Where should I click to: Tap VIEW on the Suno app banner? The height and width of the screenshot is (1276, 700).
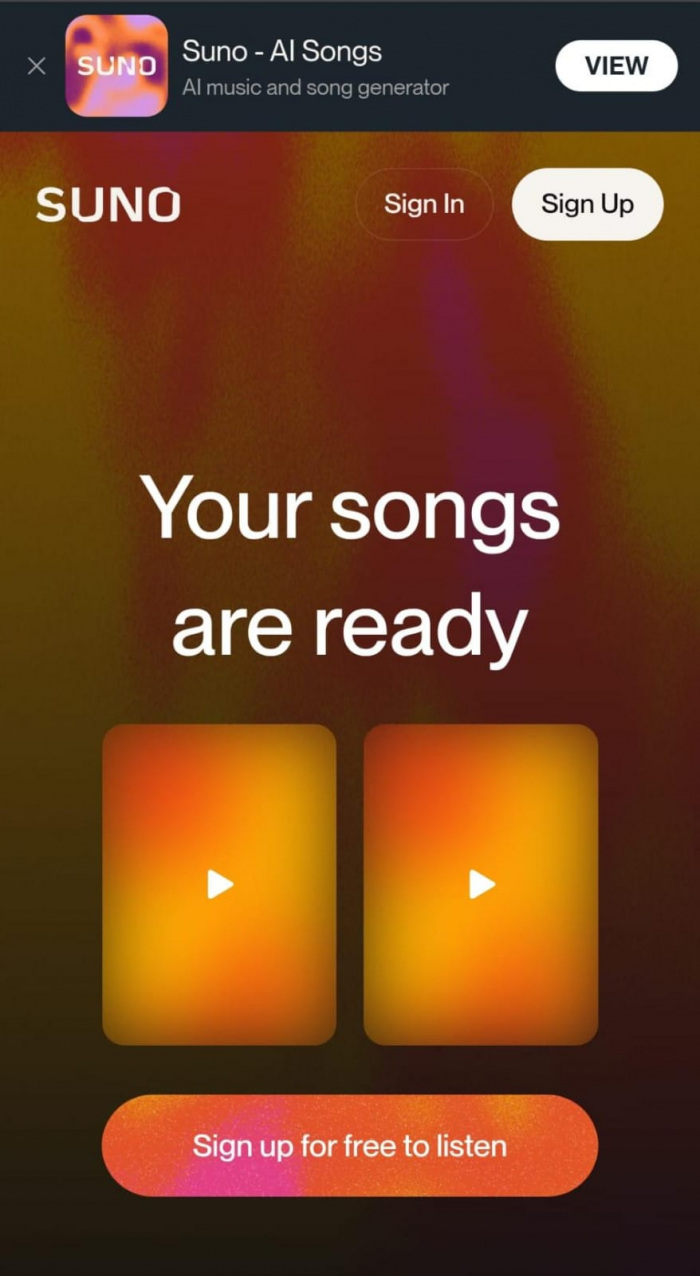pos(616,66)
